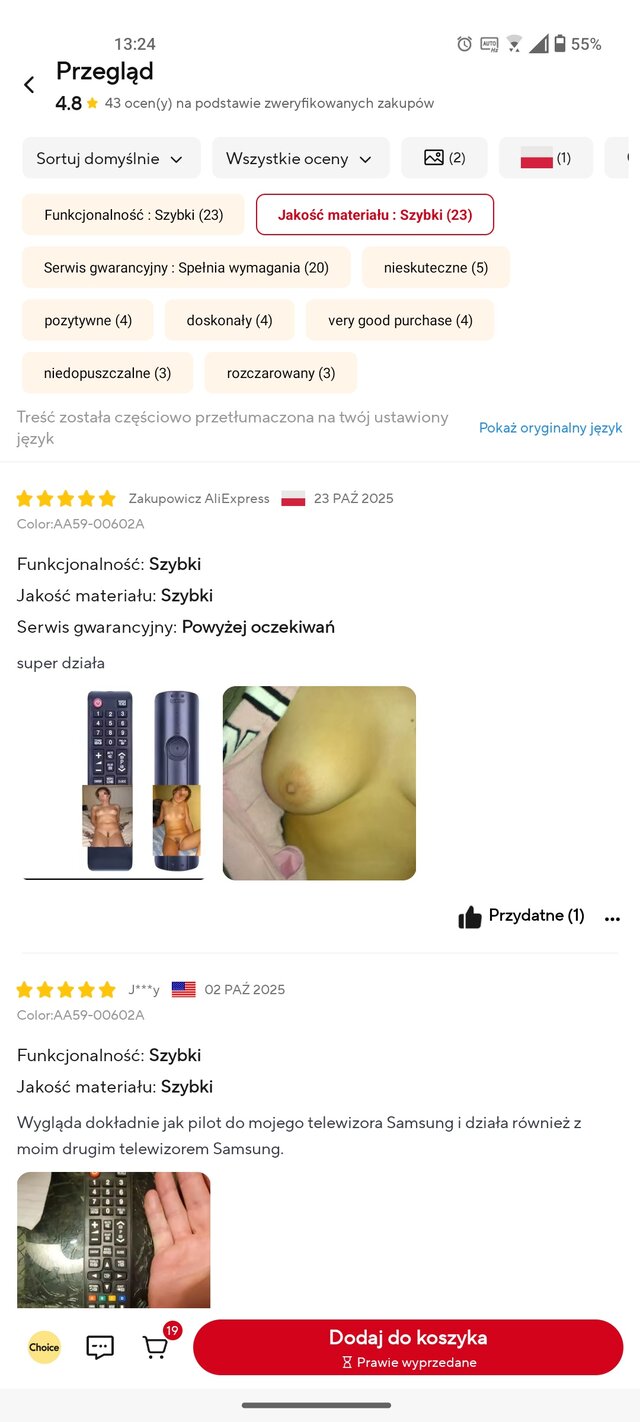Image resolution: width=640 pixels, height=1422 pixels.
Task: Expand the Wszystkie oceny dropdown
Action: [300, 158]
